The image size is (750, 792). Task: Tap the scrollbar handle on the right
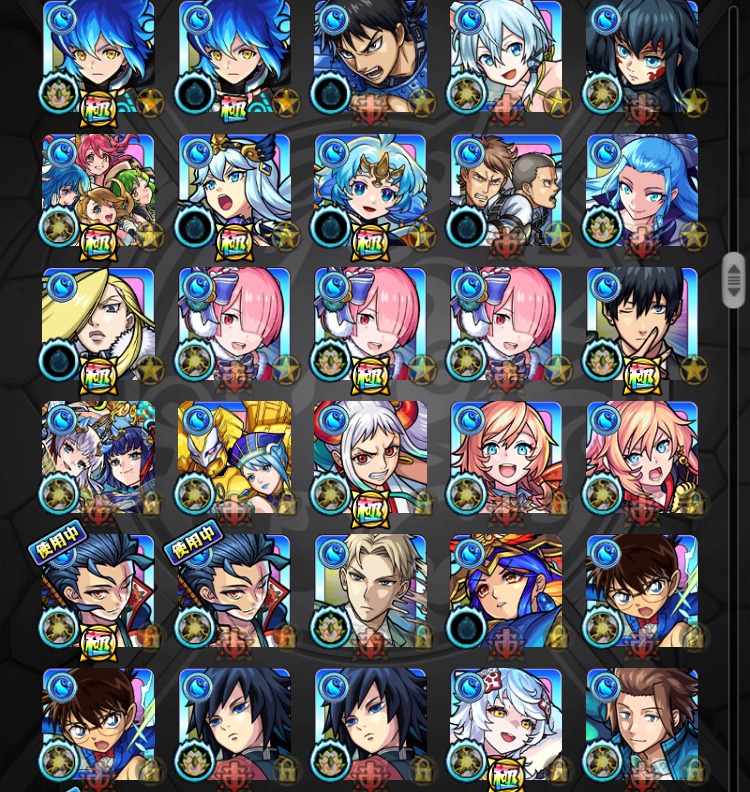point(734,280)
